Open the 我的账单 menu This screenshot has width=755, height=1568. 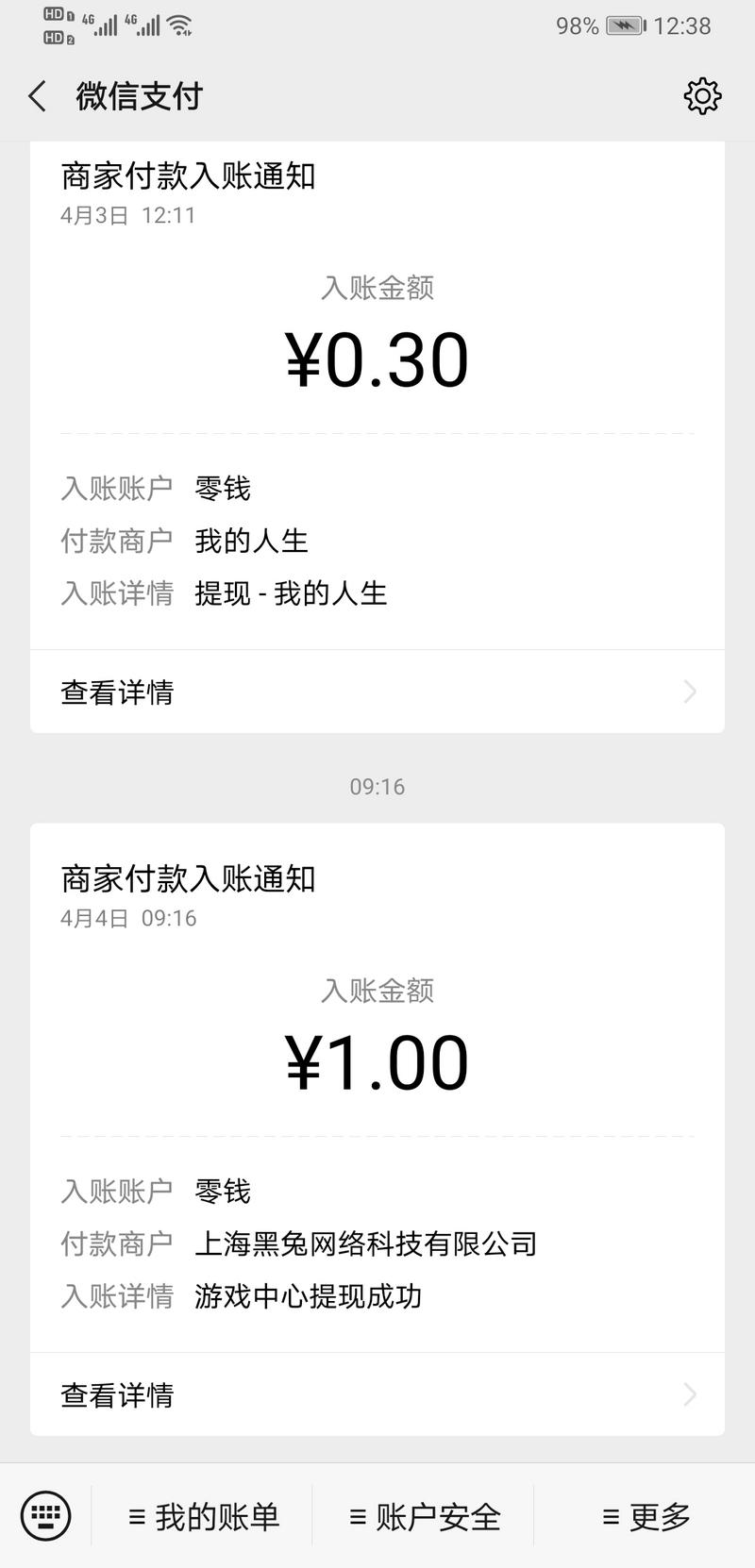pos(204,1517)
